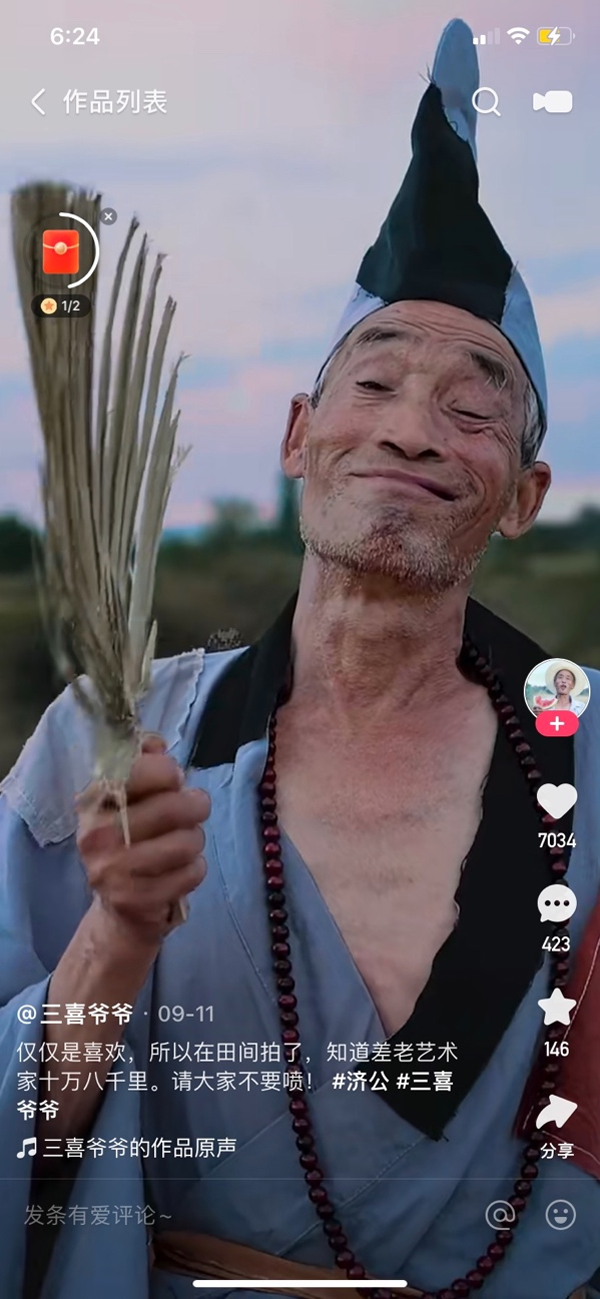Open the 三喜爷爷的作品原声 sound page
The image size is (600, 1299).
point(138,1148)
